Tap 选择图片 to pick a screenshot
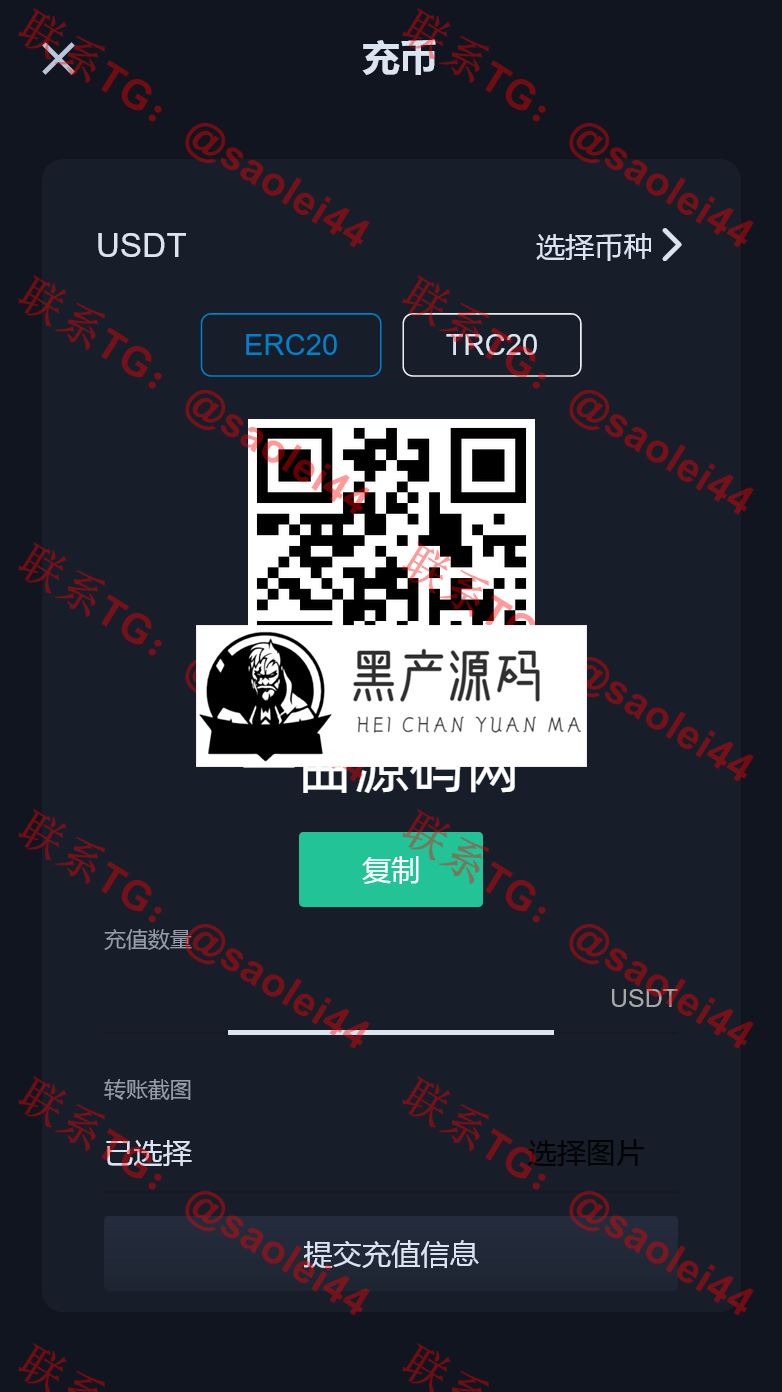Image resolution: width=782 pixels, height=1392 pixels. pos(586,1154)
